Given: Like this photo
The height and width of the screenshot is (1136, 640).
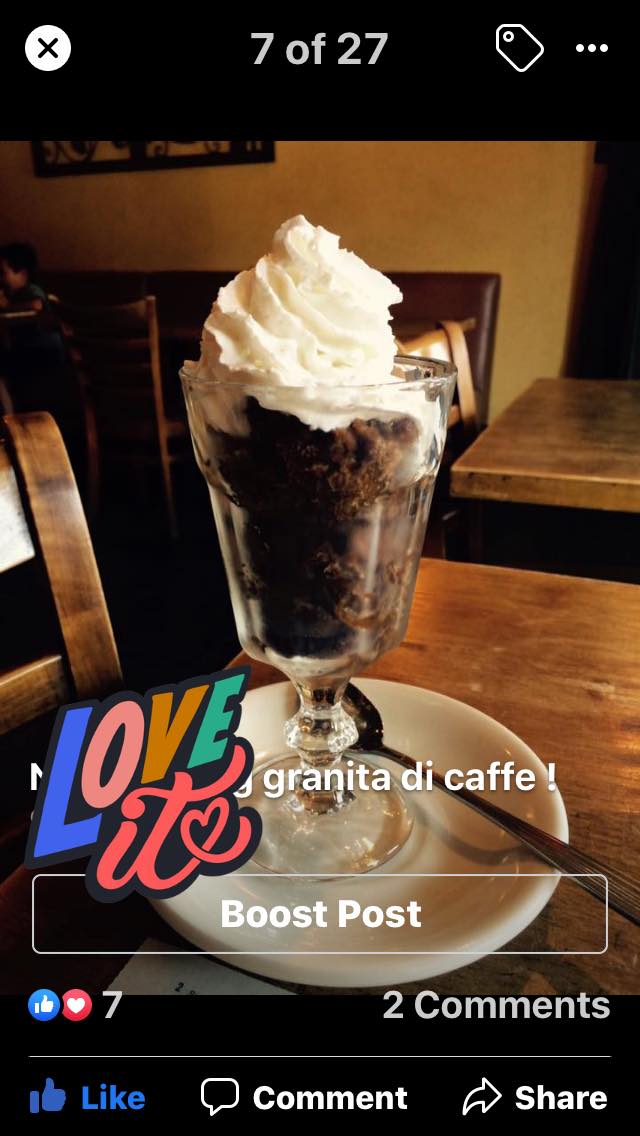Looking at the screenshot, I should click(88, 1098).
